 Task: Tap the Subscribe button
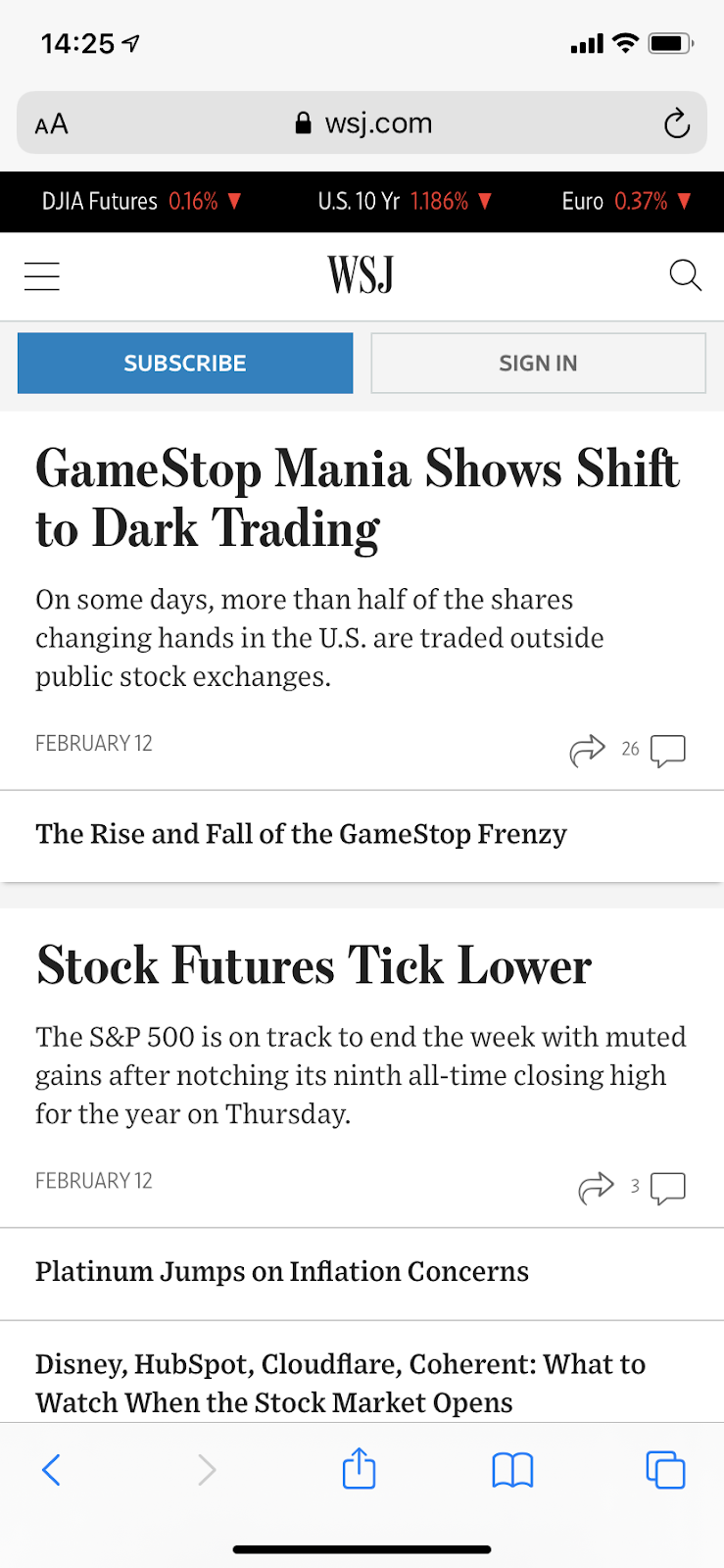tap(185, 363)
